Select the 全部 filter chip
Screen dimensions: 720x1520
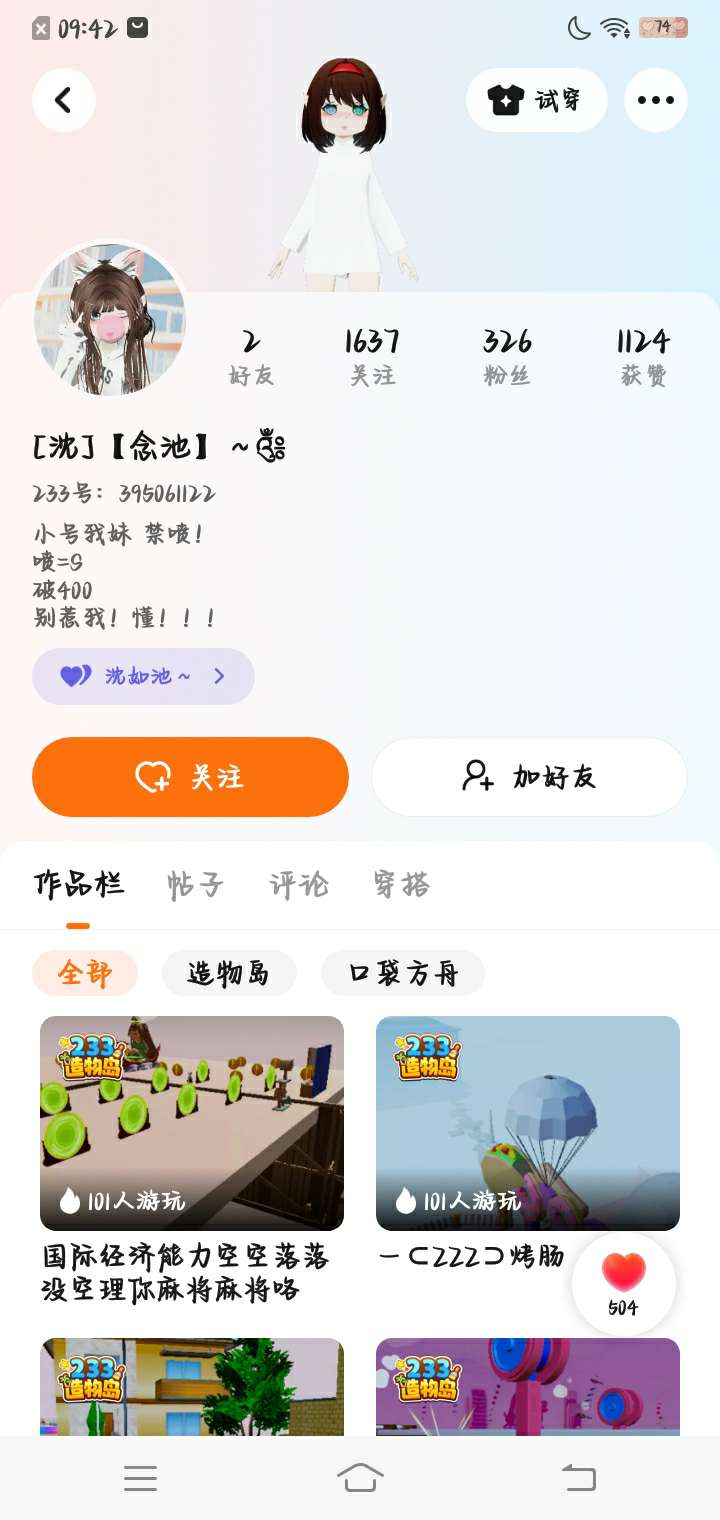85,973
